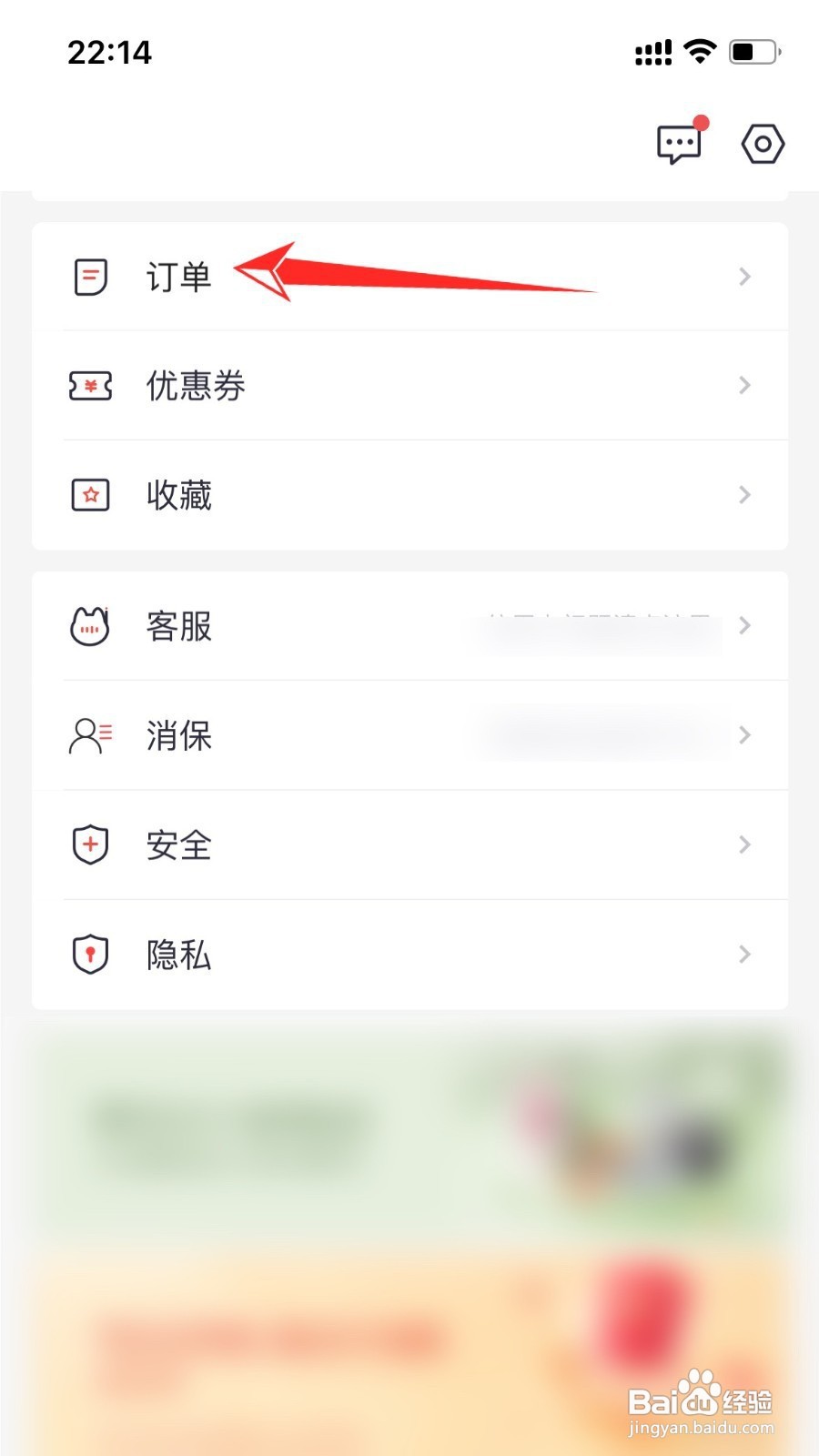This screenshot has width=819, height=1456.
Task: Tap the 客服 cat-face icon
Action: [90, 626]
